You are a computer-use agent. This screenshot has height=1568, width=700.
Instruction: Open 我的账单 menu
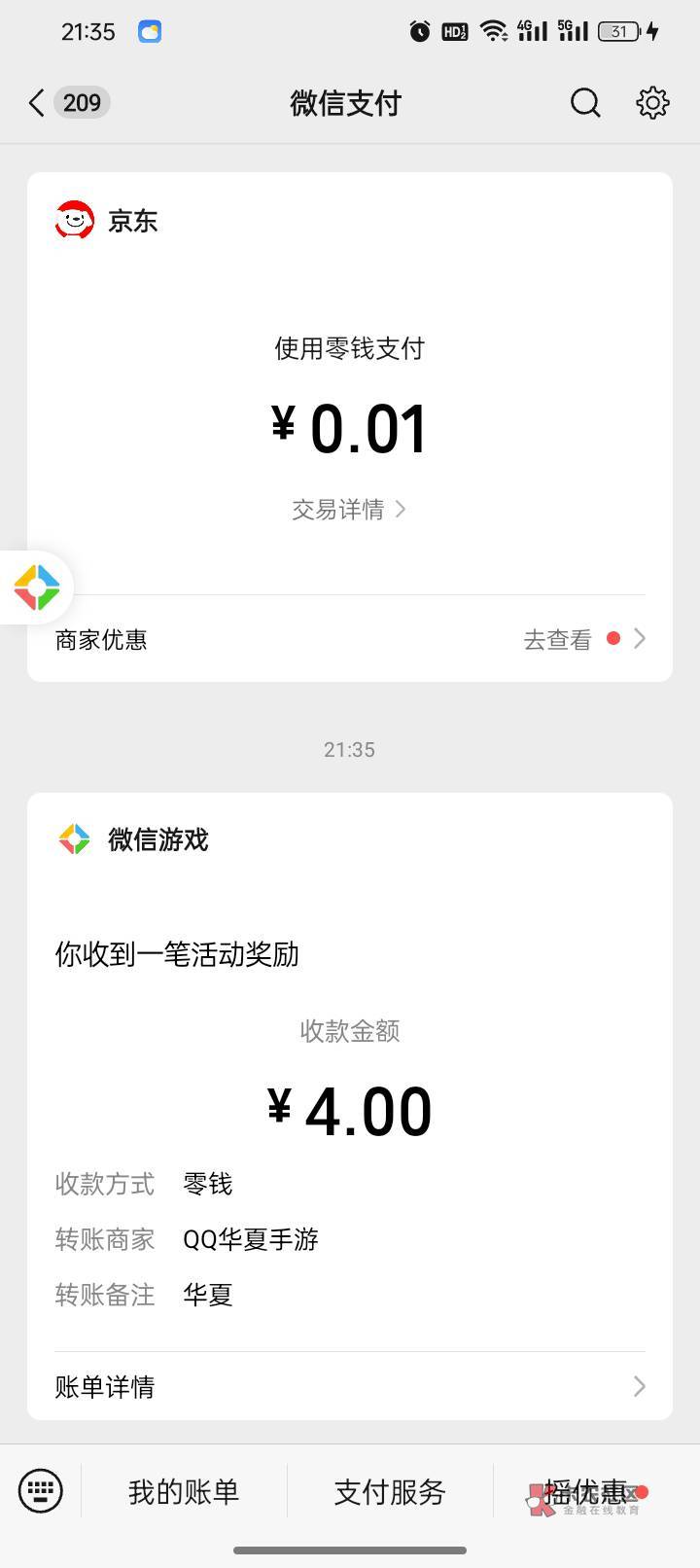pos(184,1491)
